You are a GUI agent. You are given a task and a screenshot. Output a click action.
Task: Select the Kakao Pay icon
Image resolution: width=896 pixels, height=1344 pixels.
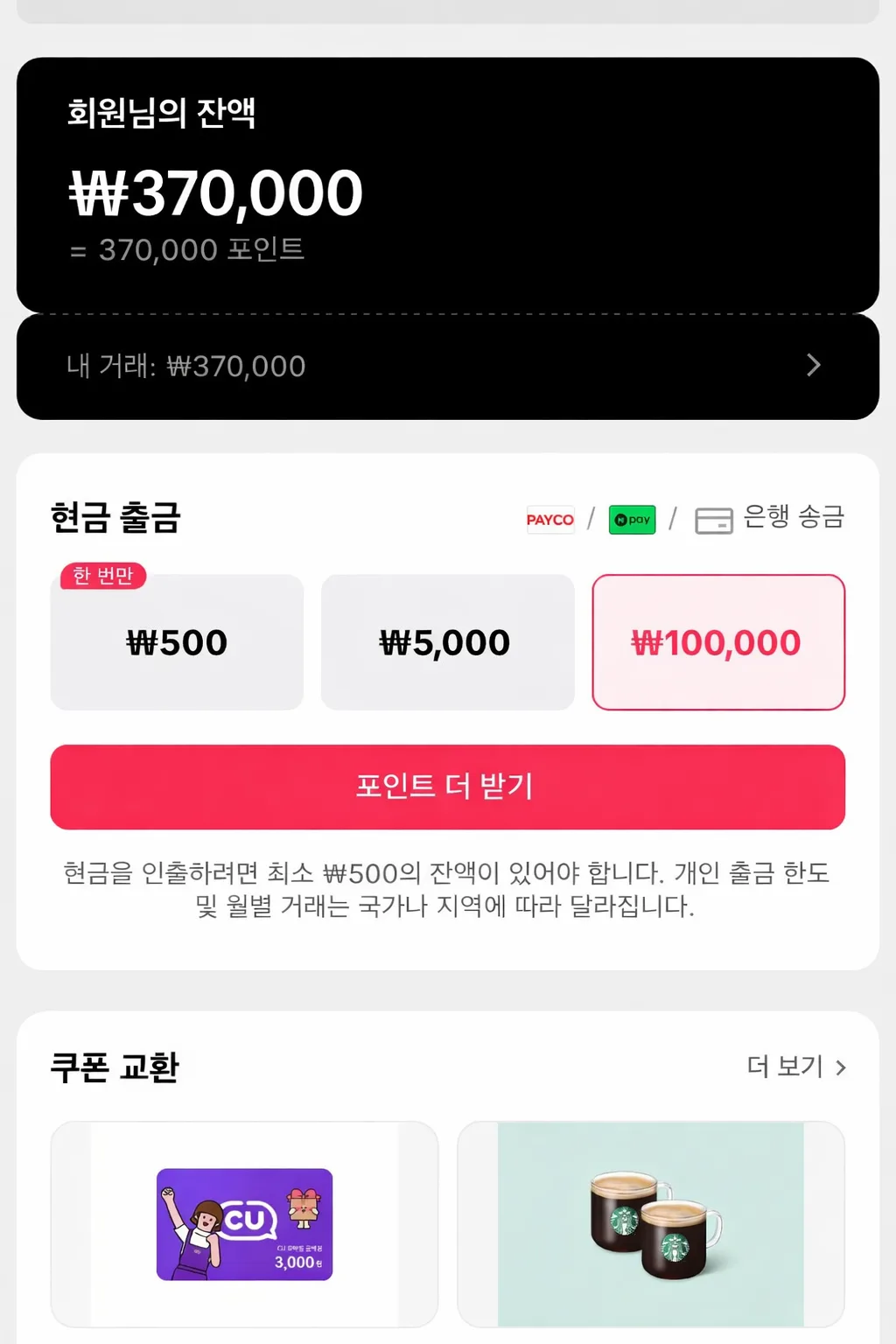[632, 519]
